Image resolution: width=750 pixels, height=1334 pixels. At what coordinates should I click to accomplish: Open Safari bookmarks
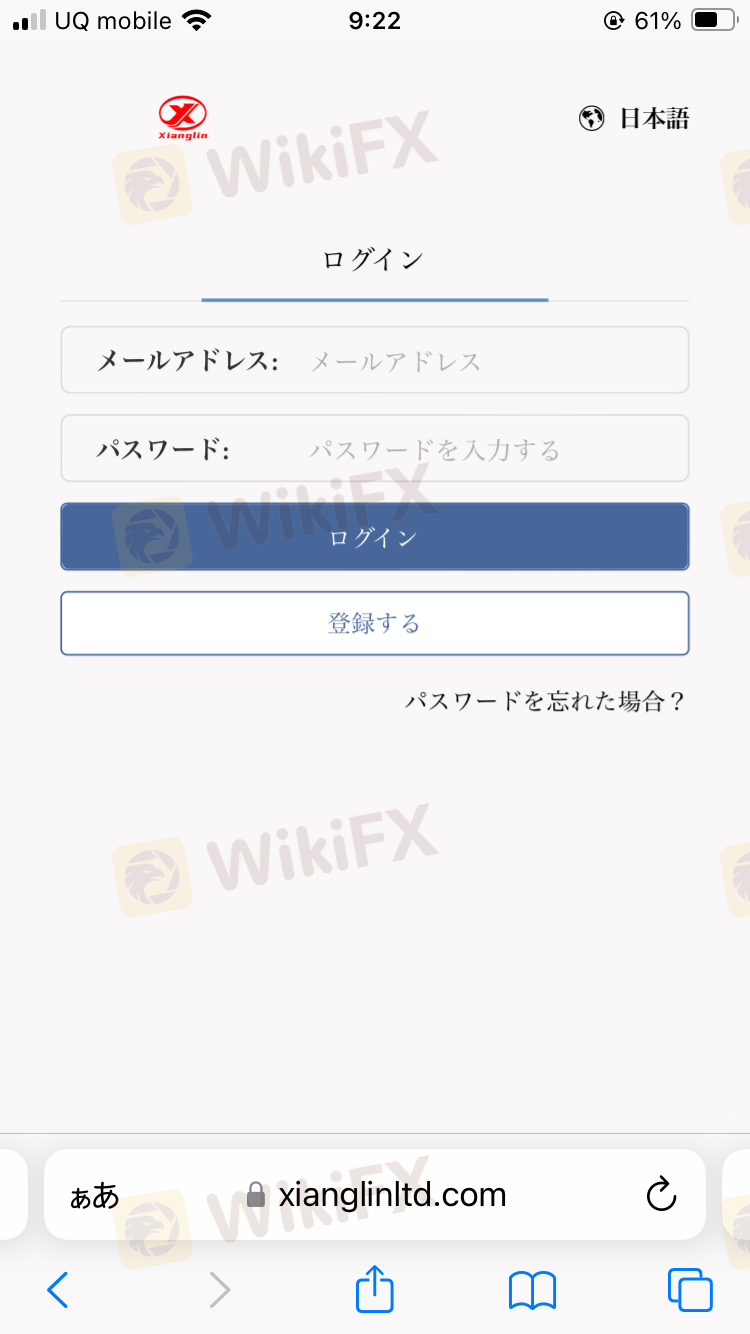(x=532, y=1290)
